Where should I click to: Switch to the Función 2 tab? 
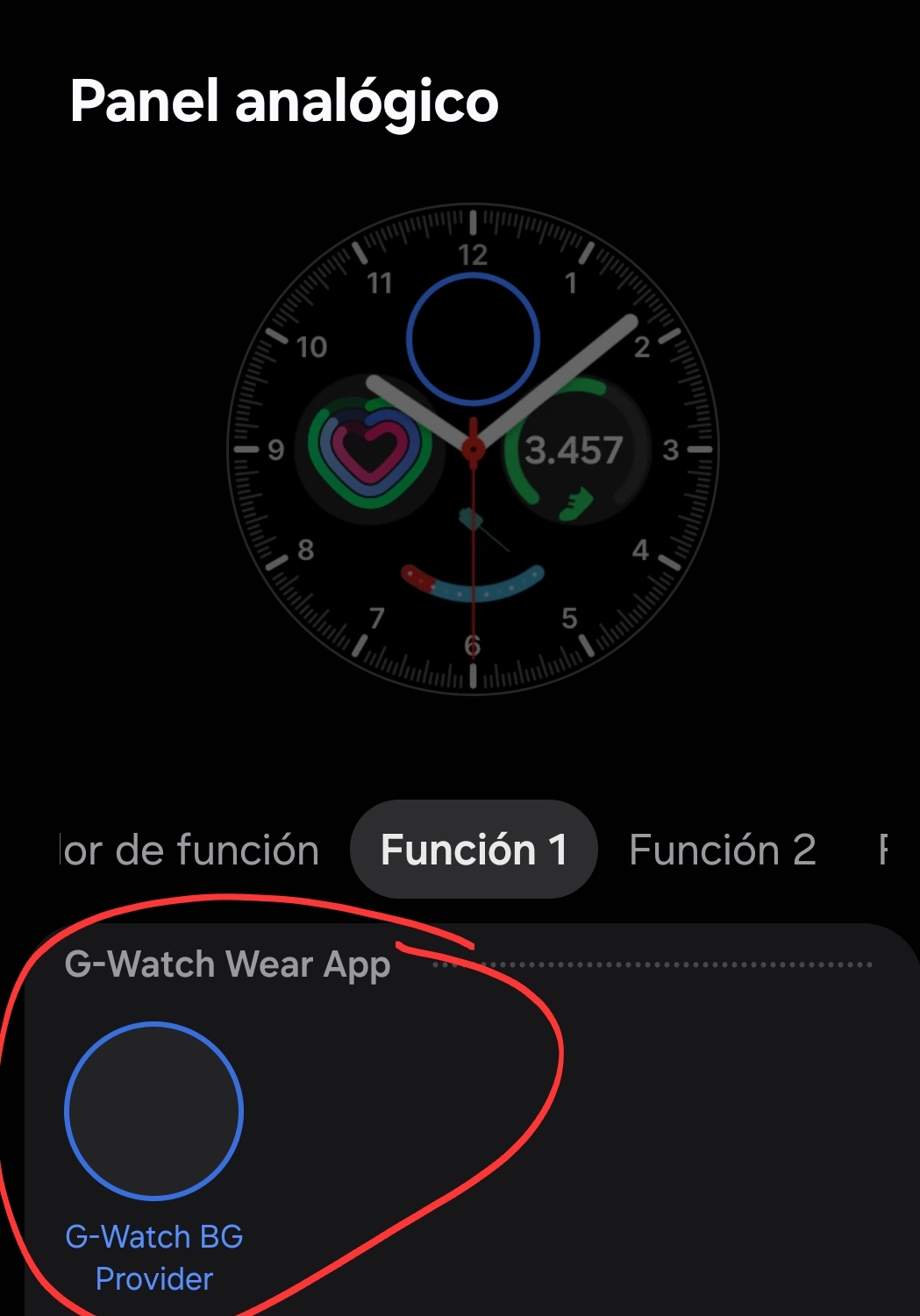pyautogui.click(x=722, y=850)
